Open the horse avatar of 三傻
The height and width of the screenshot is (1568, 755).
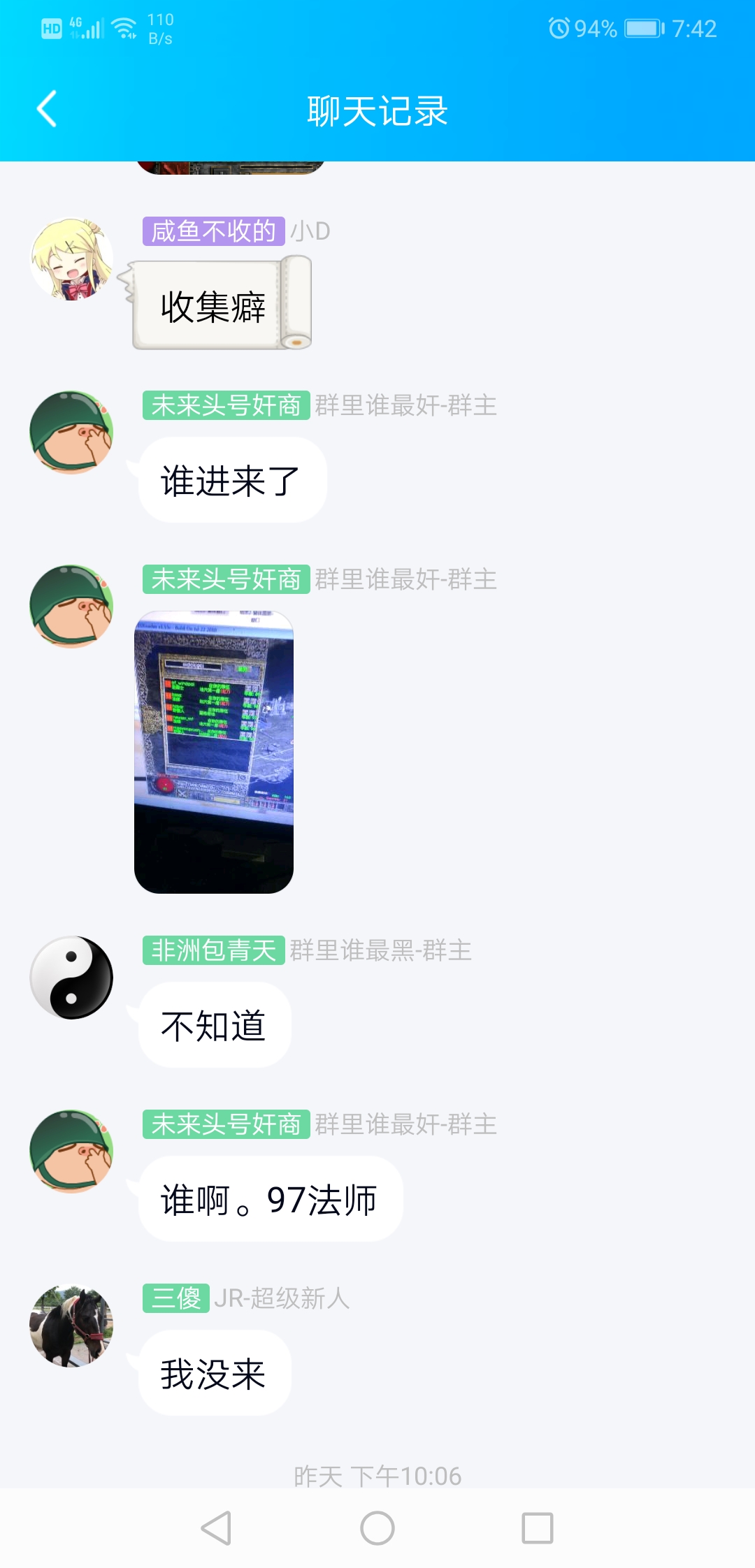pyautogui.click(x=71, y=1326)
